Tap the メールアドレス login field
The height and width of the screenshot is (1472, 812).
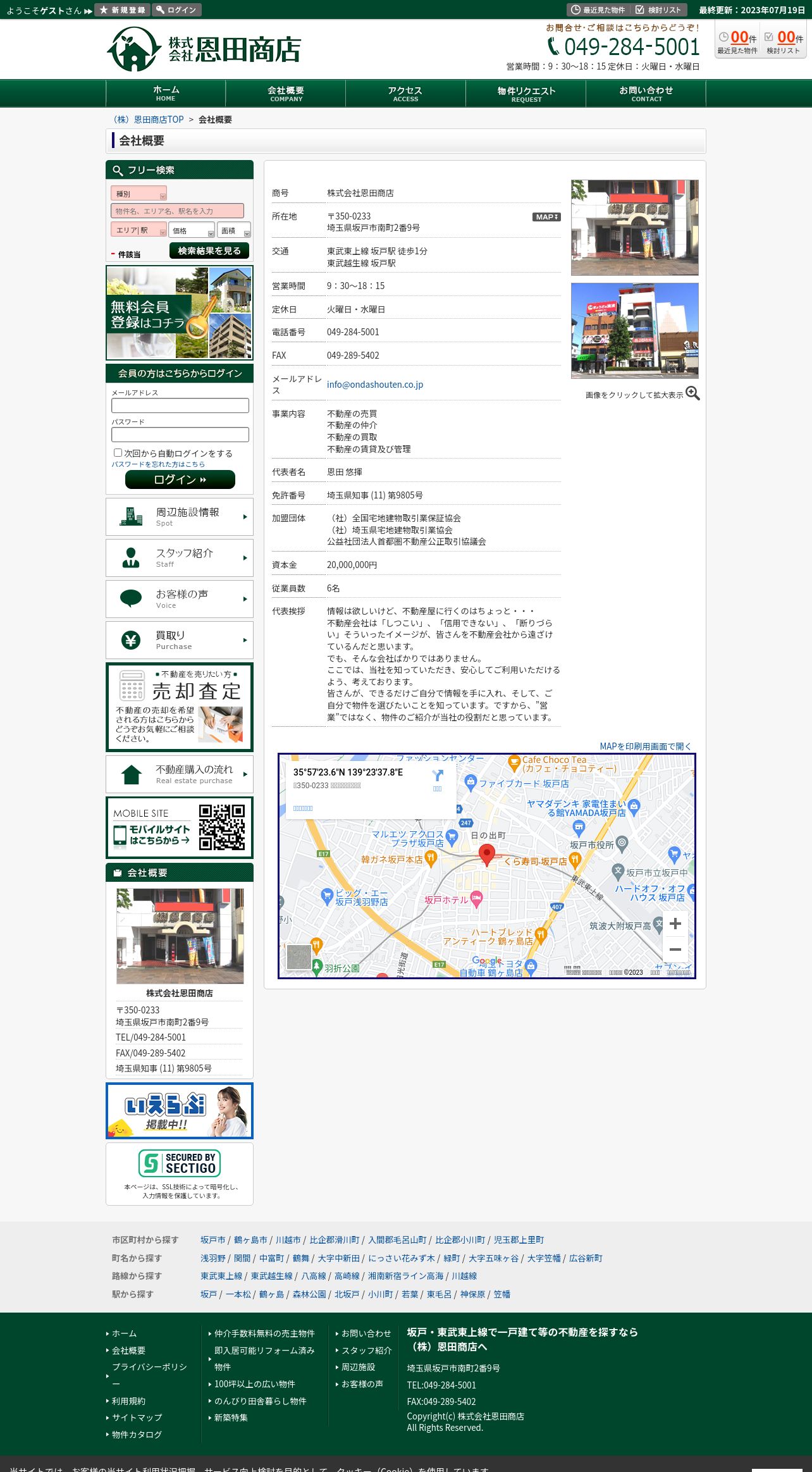click(x=180, y=405)
